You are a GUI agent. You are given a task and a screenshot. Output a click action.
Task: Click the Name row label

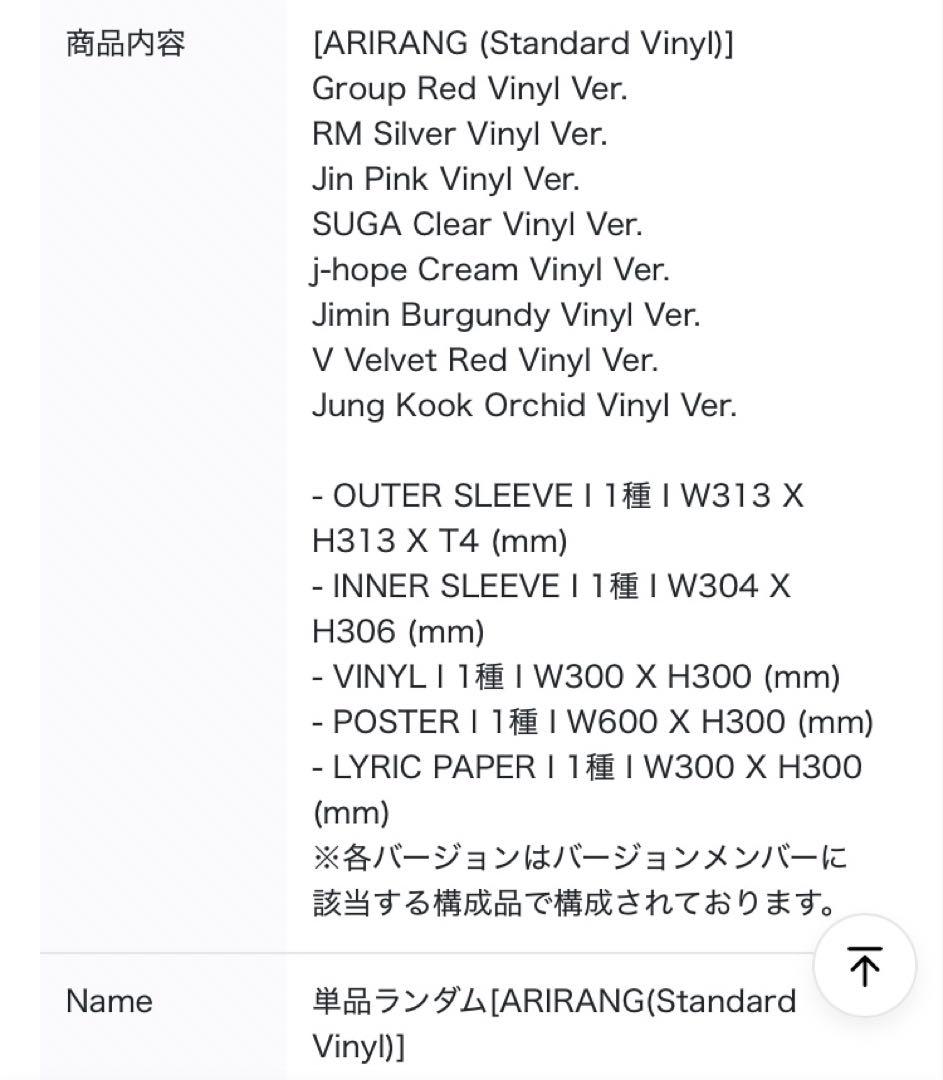pyautogui.click(x=109, y=1000)
